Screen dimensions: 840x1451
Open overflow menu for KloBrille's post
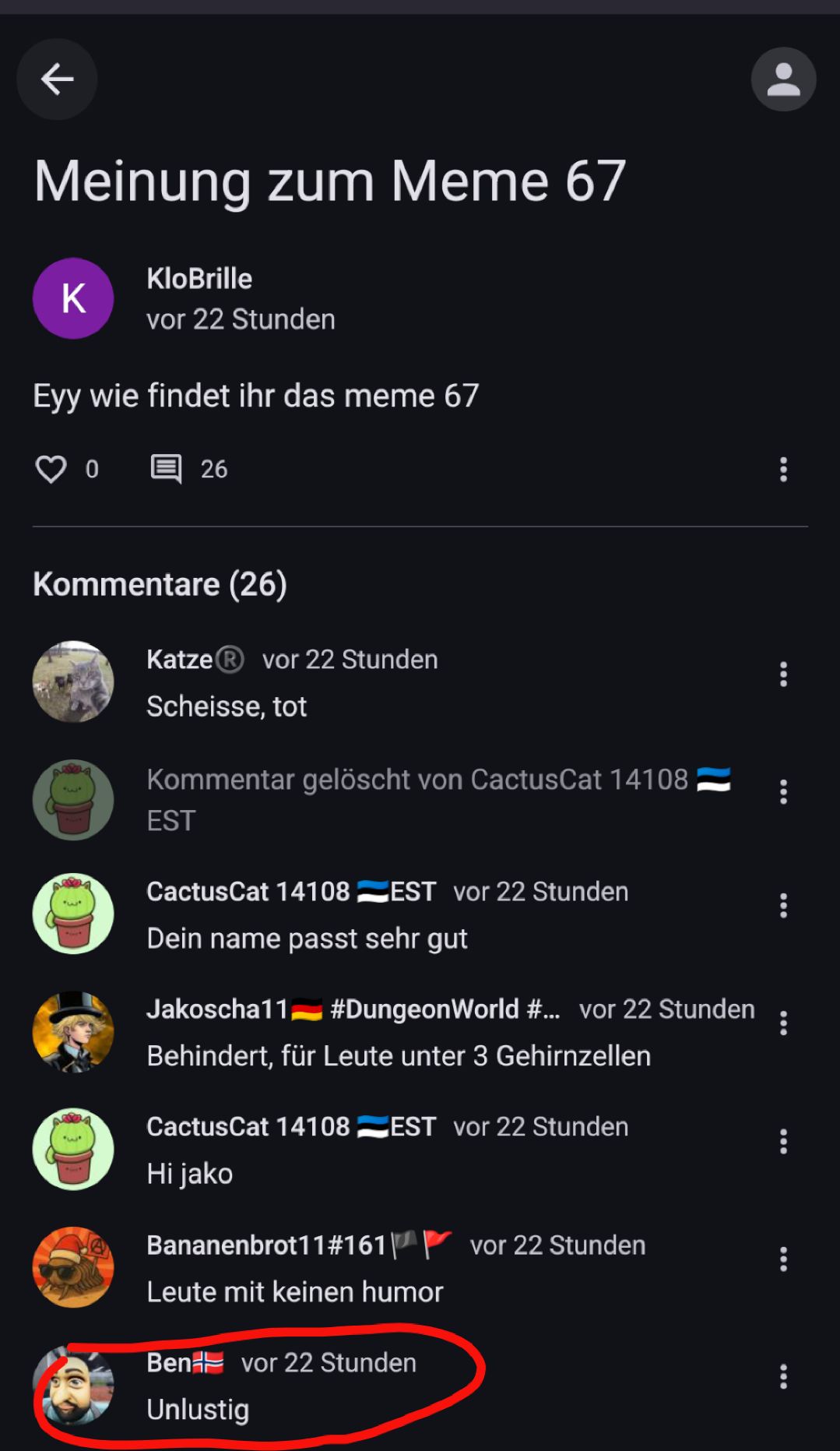click(x=783, y=469)
